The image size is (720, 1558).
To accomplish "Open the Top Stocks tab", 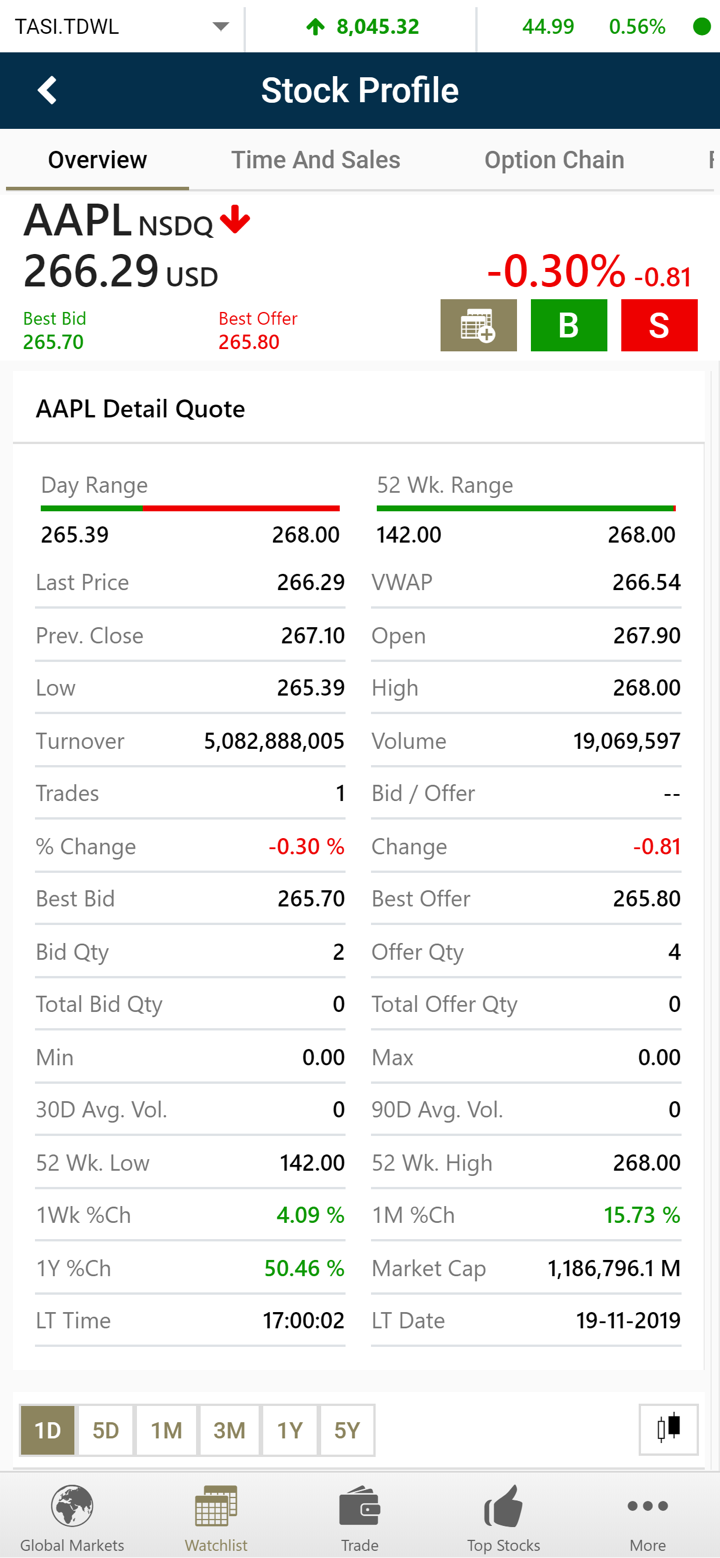I will tap(503, 1518).
